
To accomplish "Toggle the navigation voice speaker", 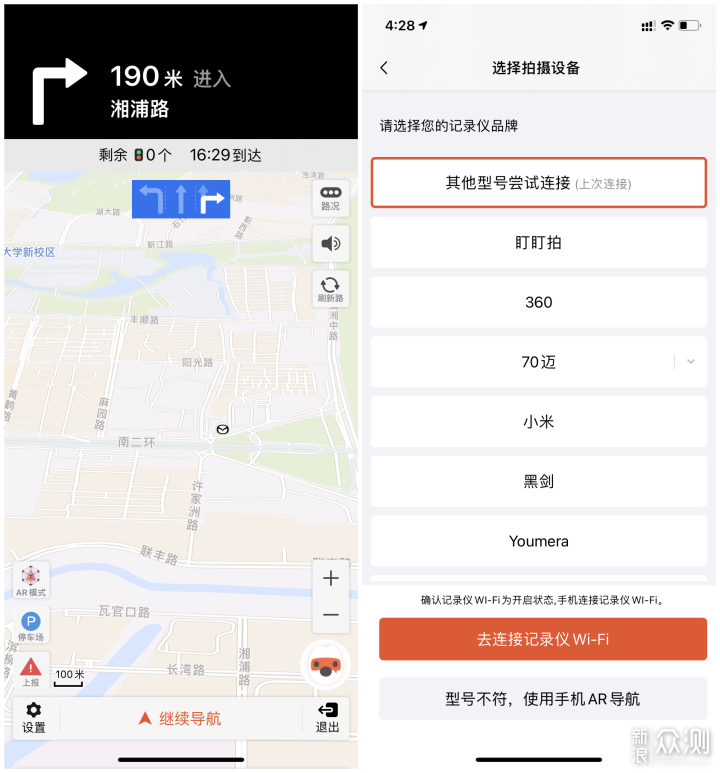I will (330, 243).
